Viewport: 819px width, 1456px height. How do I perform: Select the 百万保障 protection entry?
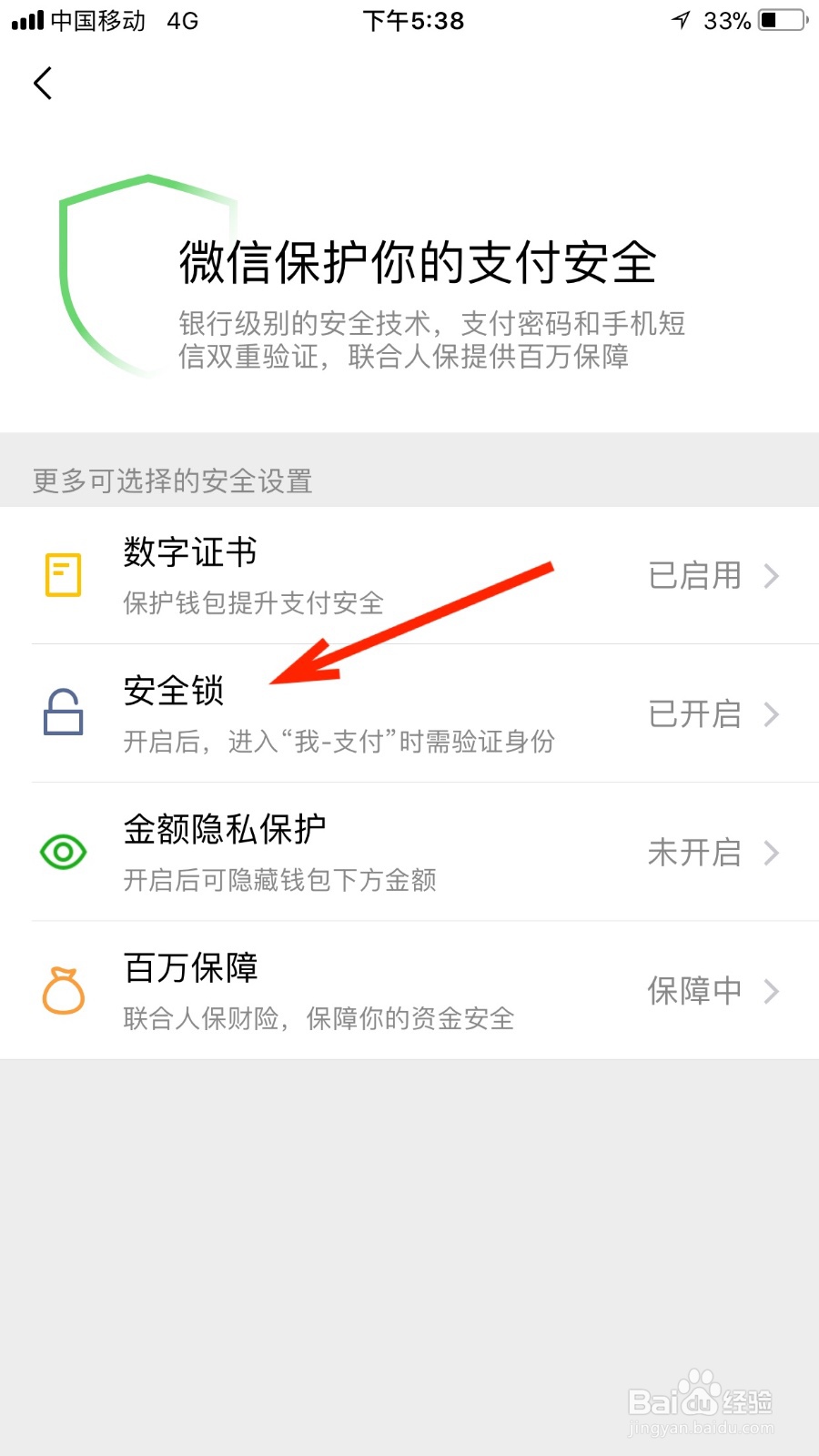coord(409,991)
